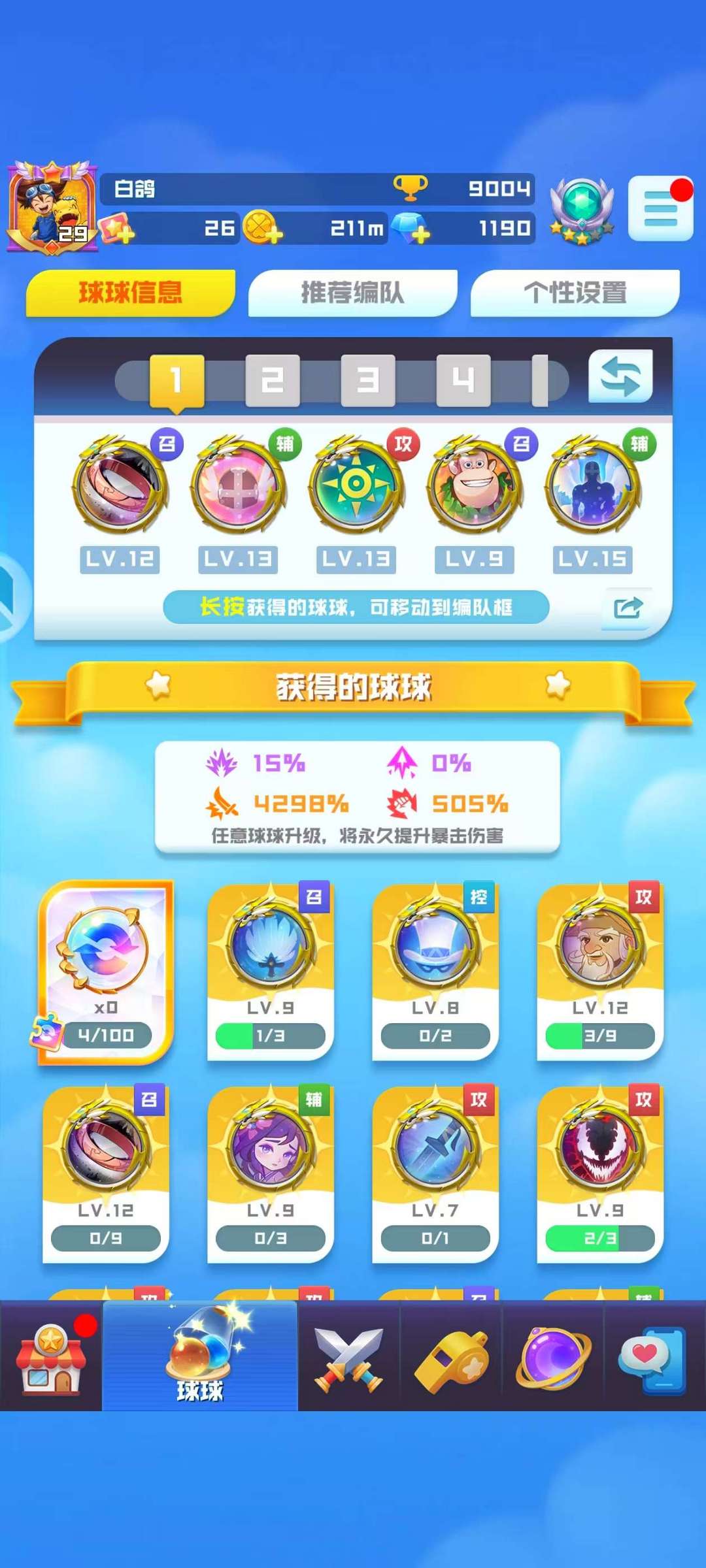Screen dimensions: 706x1568
Task: Tap the swap arrows button
Action: 620,377
